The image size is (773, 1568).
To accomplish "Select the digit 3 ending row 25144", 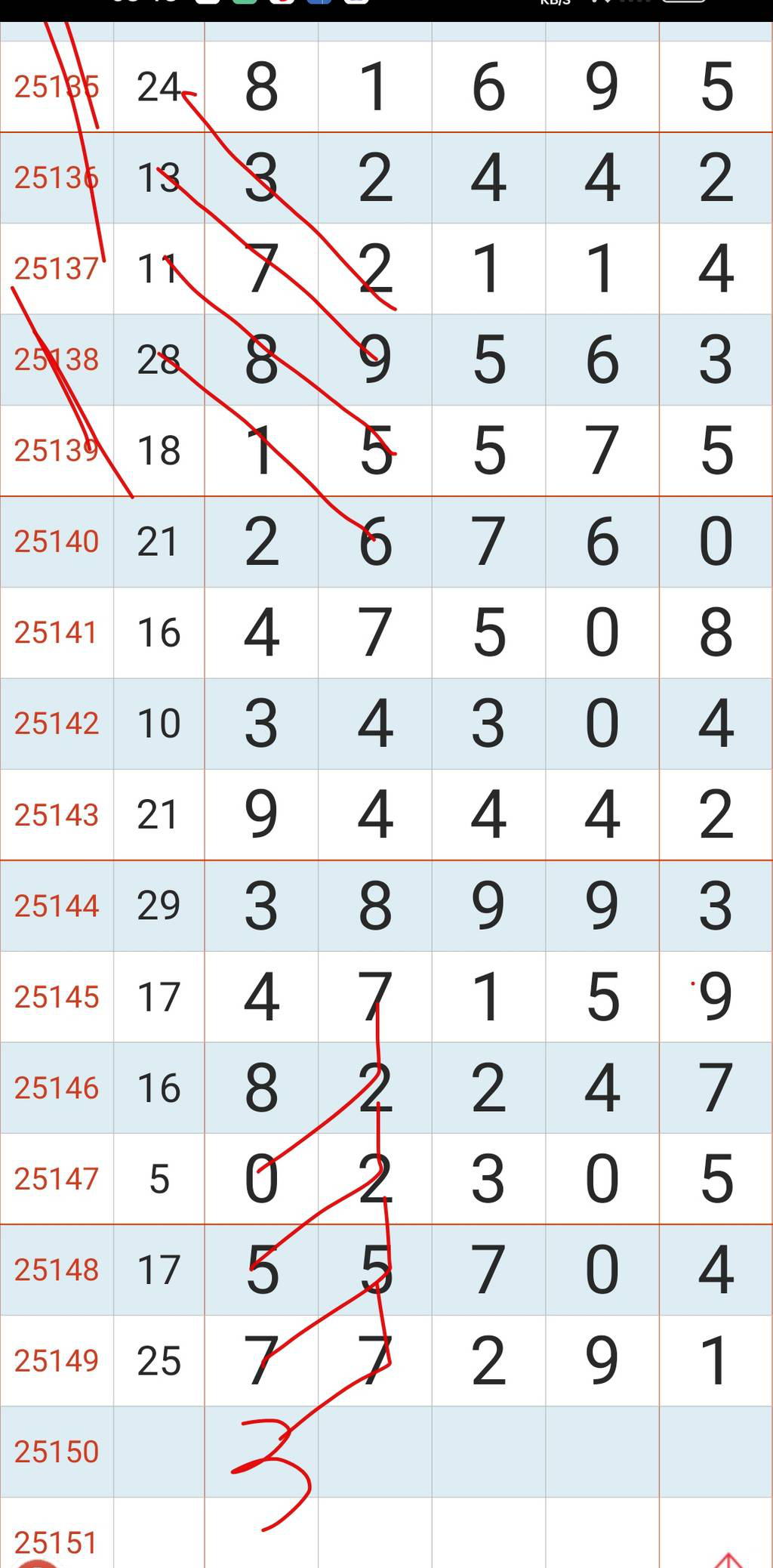I will pyautogui.click(x=715, y=906).
